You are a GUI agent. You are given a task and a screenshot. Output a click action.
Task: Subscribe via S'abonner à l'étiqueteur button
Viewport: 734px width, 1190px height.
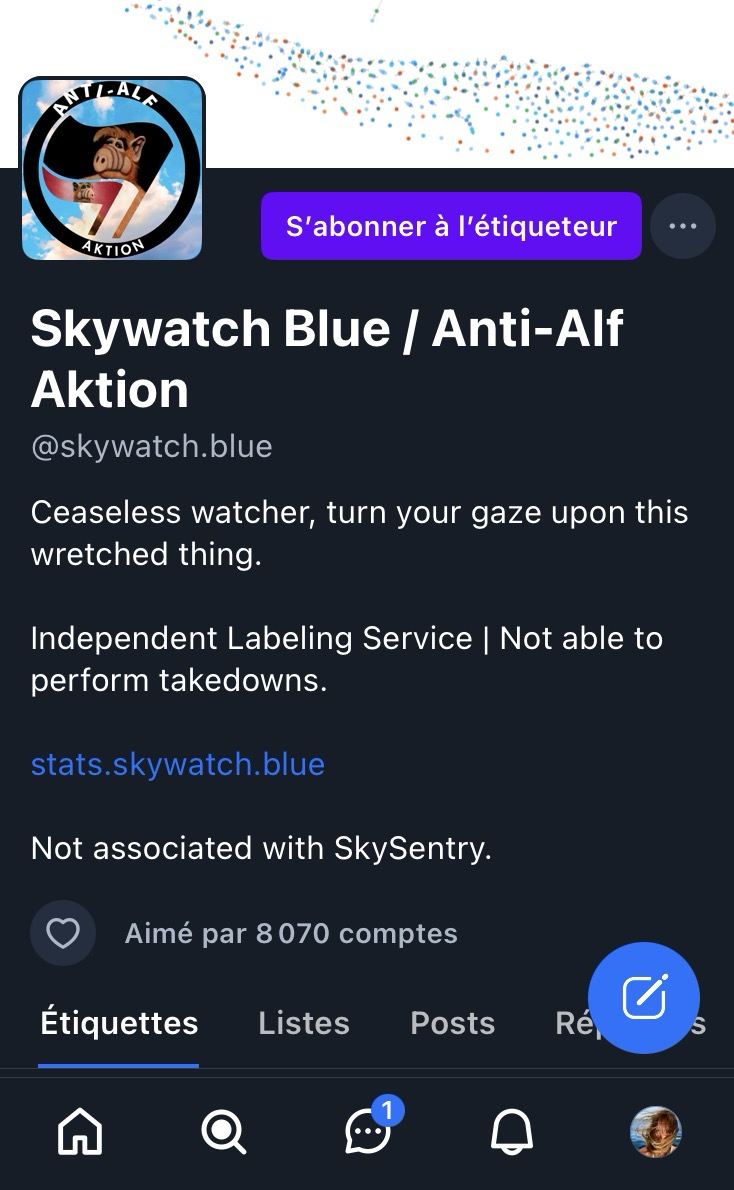tap(451, 226)
